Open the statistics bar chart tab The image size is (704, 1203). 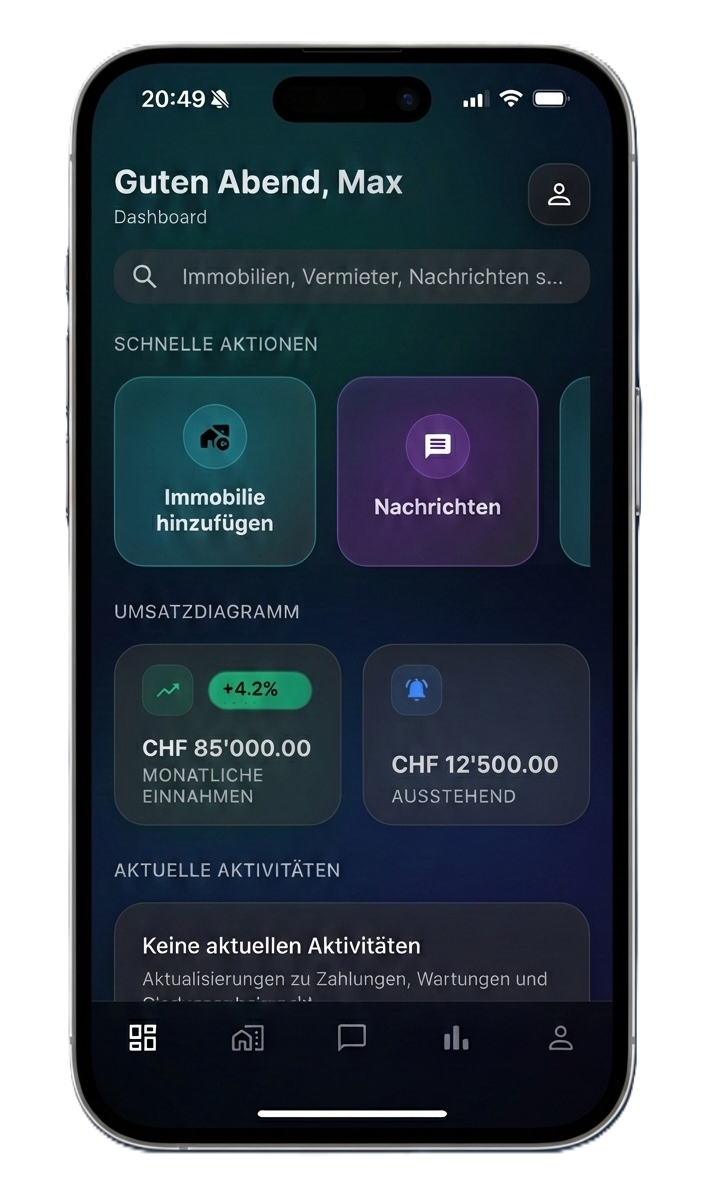point(456,1038)
